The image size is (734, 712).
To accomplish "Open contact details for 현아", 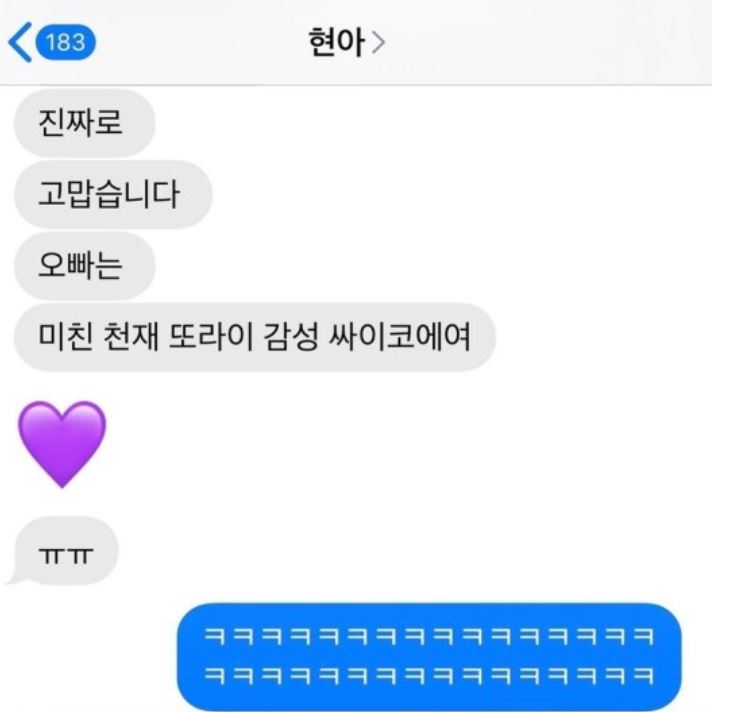I will click(x=349, y=44).
